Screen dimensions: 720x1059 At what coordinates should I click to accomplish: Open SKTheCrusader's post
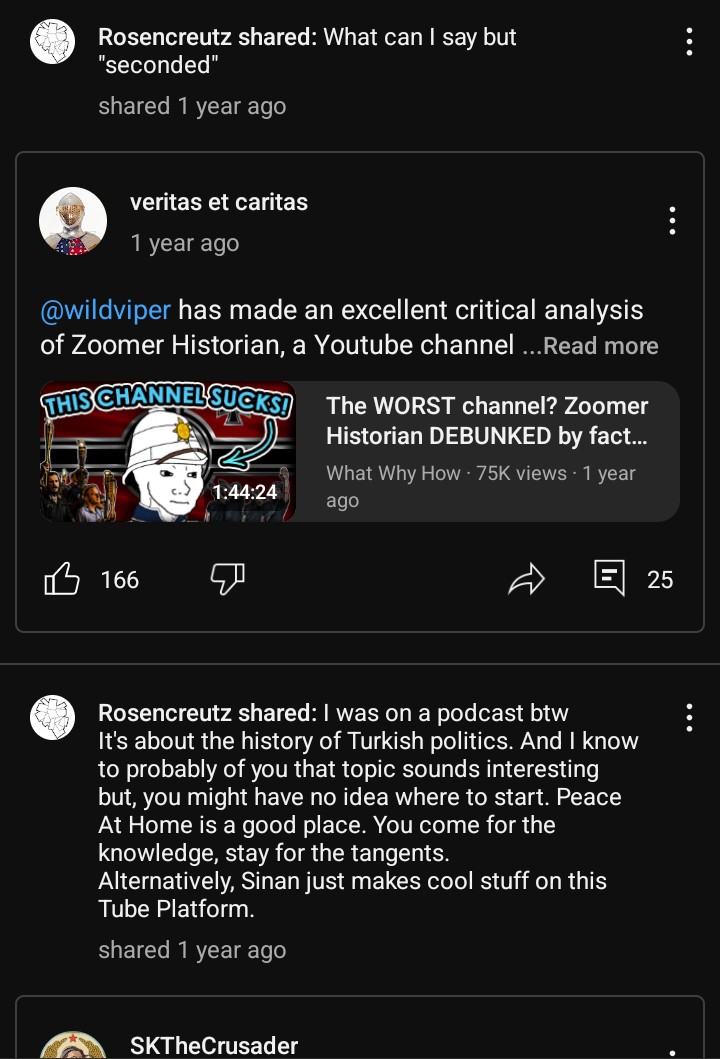pos(214,1045)
